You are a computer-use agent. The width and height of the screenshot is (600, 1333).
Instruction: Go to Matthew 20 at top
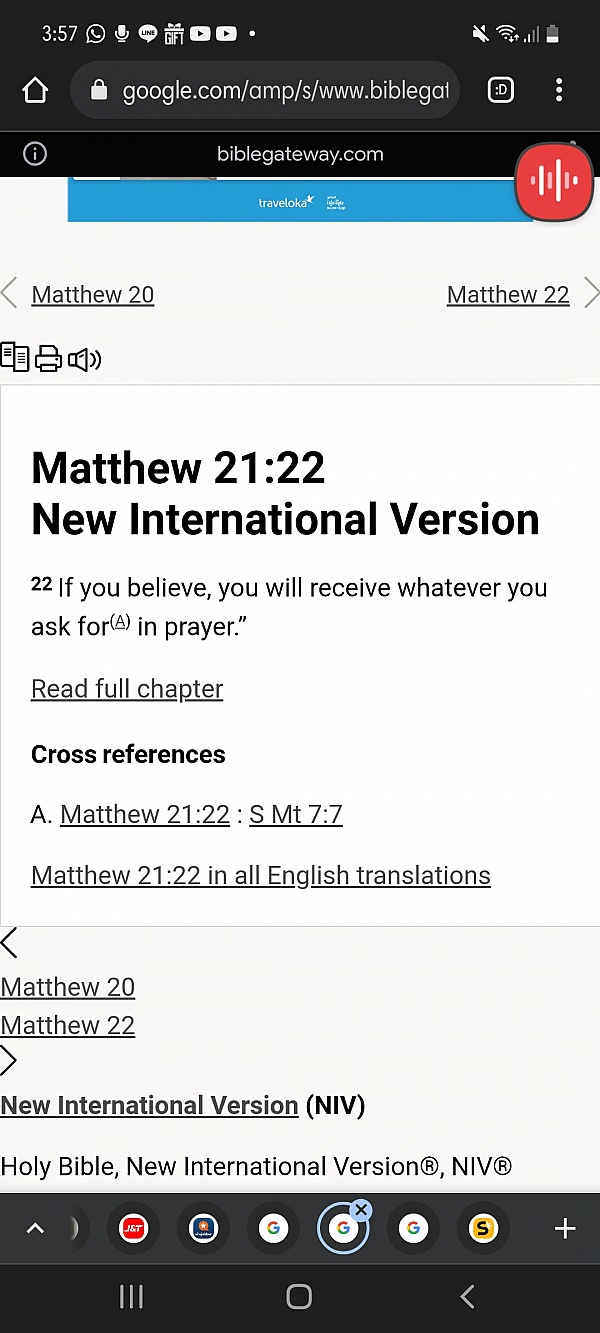click(x=93, y=294)
